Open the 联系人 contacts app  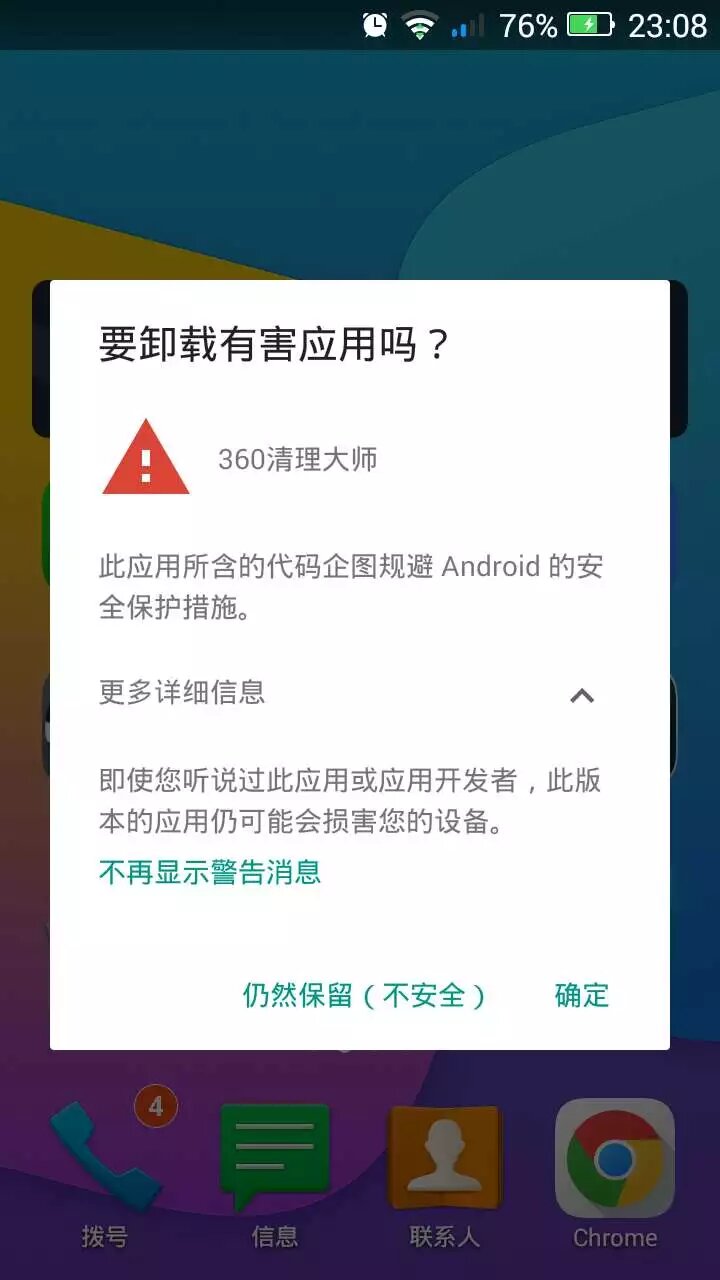[x=445, y=1160]
